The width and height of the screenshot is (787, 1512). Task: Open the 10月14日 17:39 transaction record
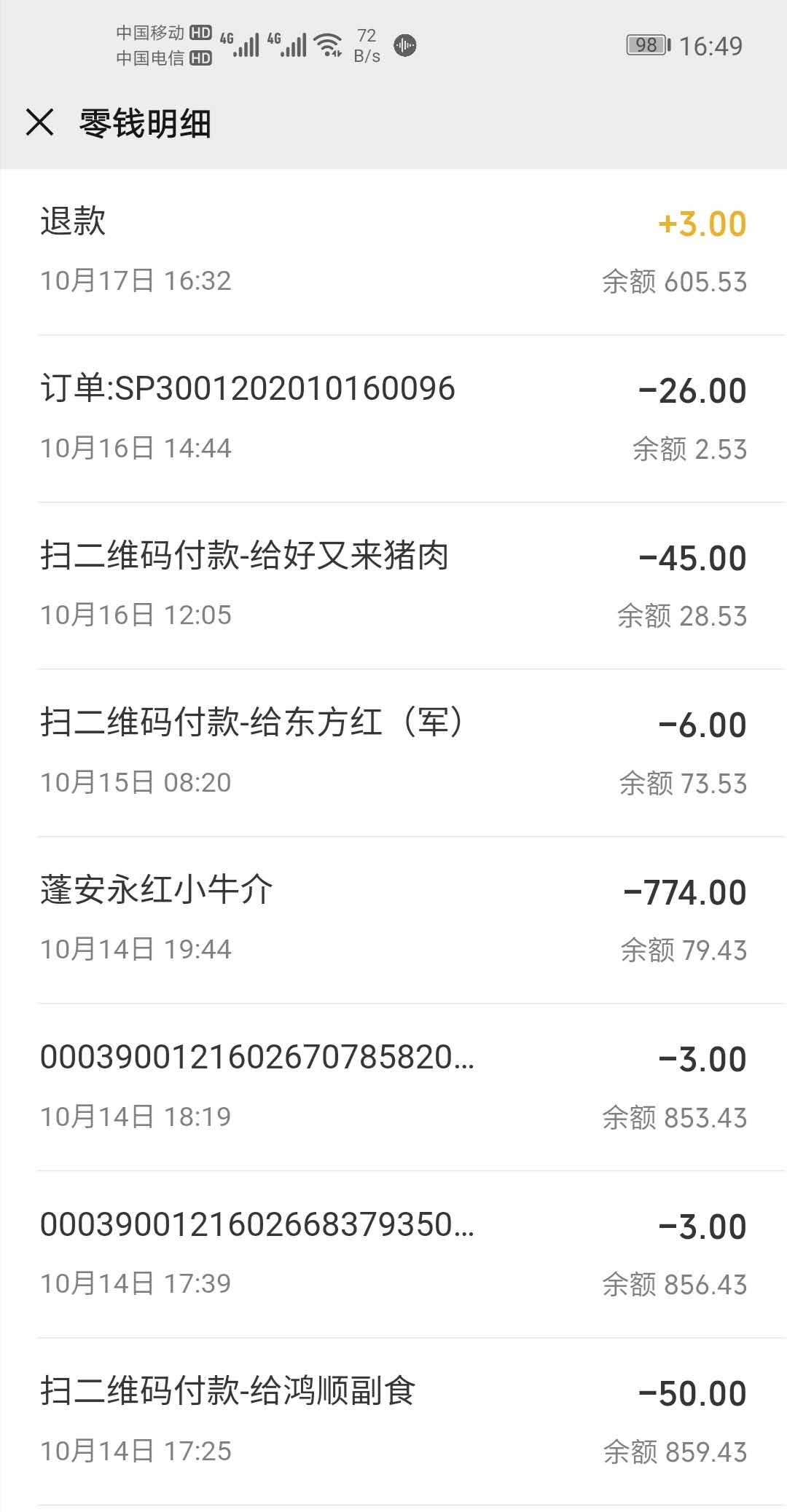[x=393, y=1253]
